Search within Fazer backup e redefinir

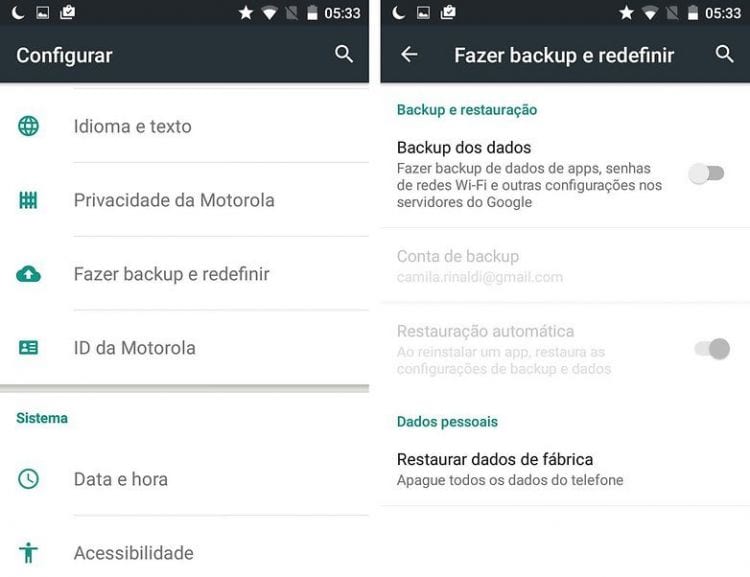coord(725,54)
